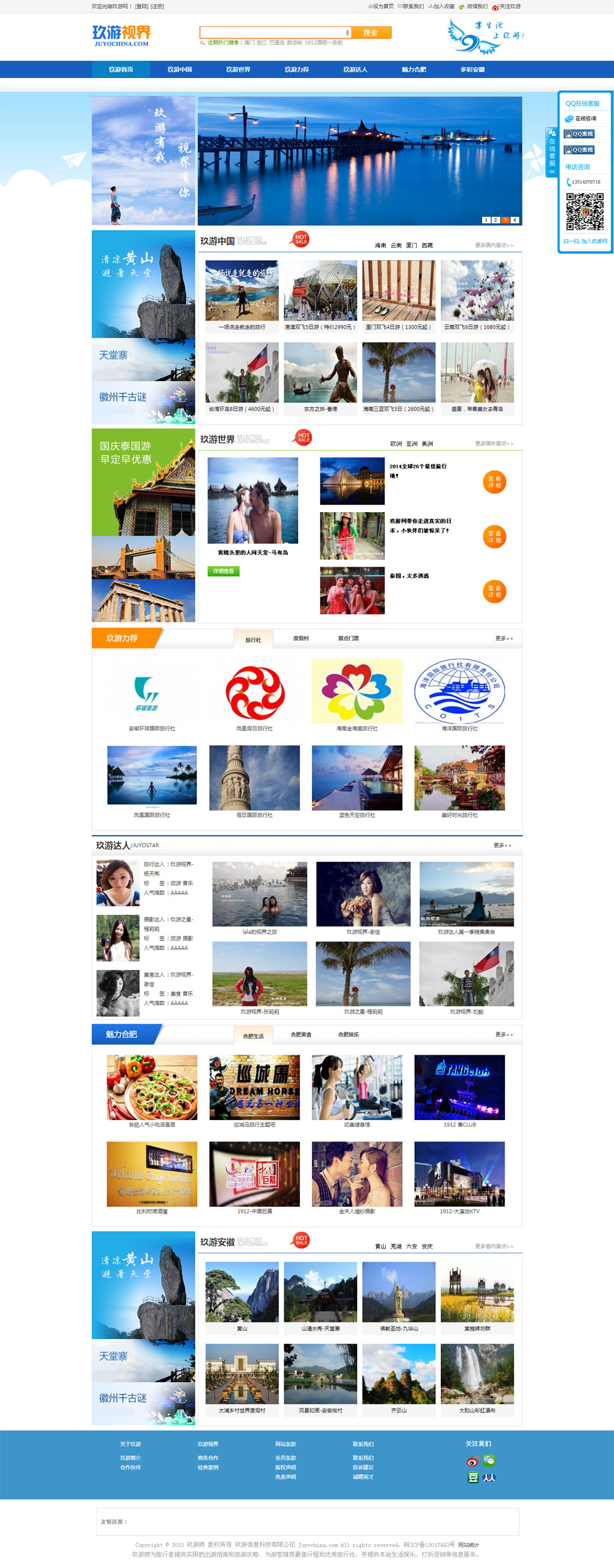This screenshot has width=614, height=1568.
Task: Tap the 搜索 search button
Action: pyautogui.click(x=371, y=33)
